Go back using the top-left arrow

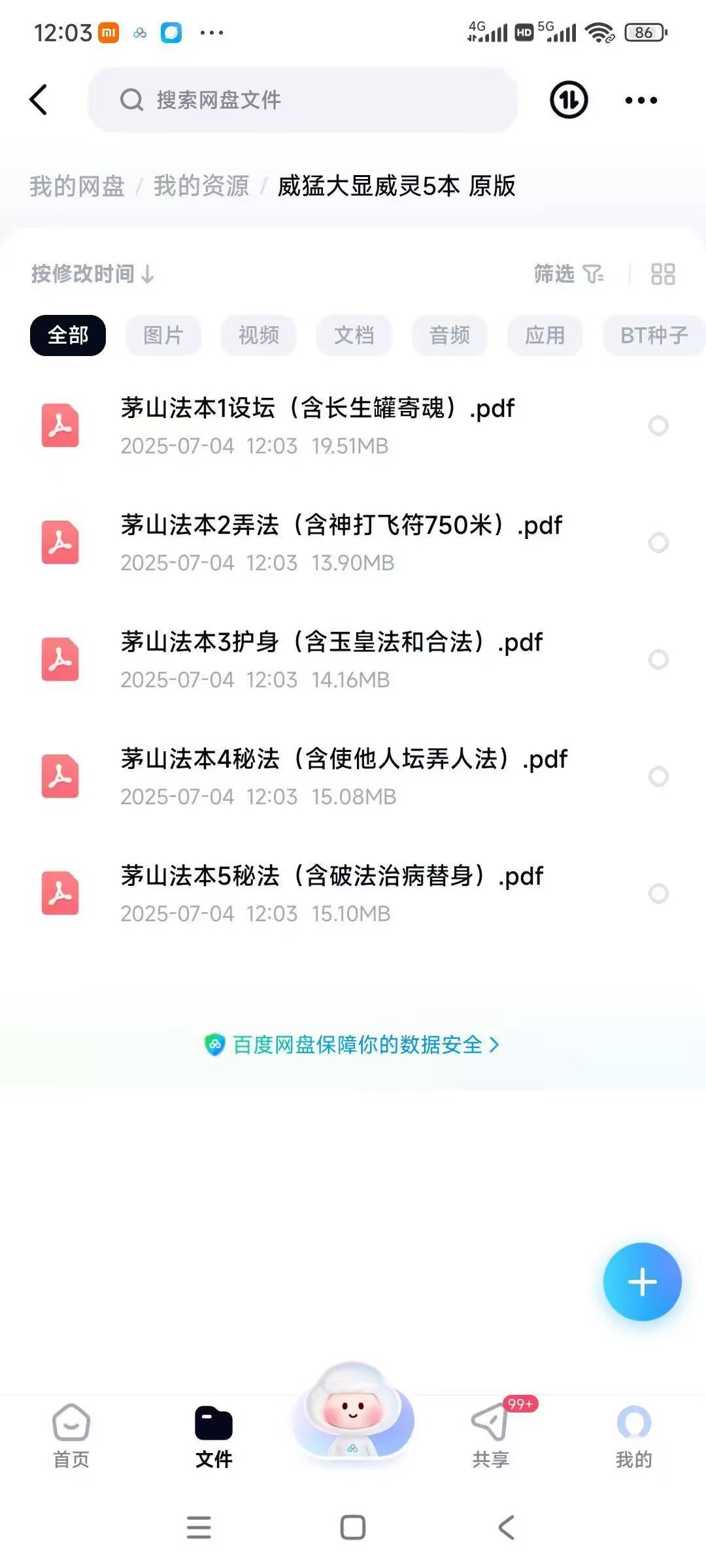39,100
